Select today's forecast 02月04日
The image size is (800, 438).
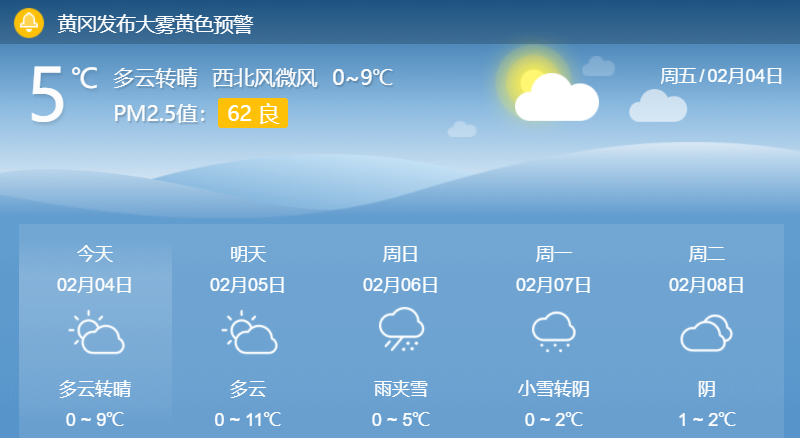pos(95,332)
